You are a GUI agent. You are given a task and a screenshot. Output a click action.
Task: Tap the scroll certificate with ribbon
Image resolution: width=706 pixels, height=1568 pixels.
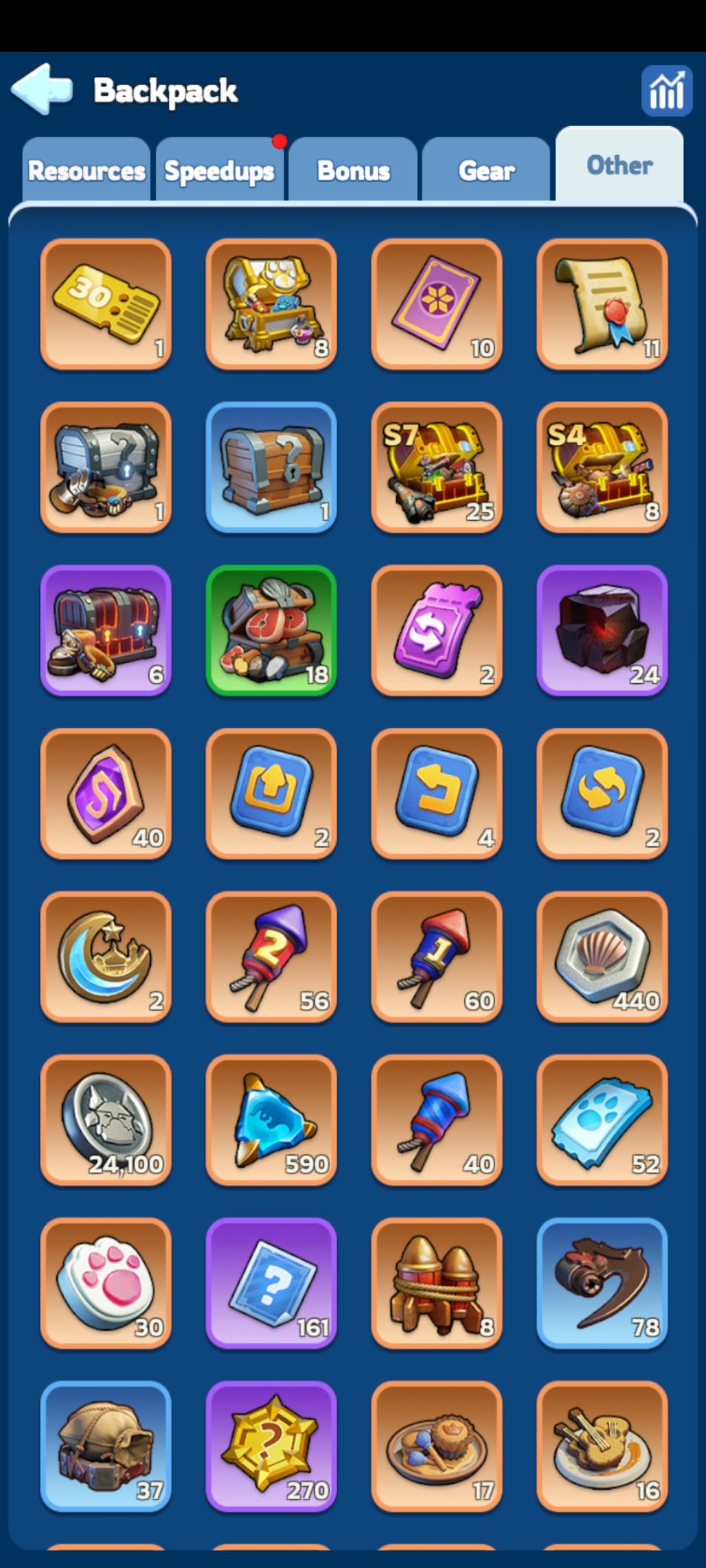coord(602,304)
